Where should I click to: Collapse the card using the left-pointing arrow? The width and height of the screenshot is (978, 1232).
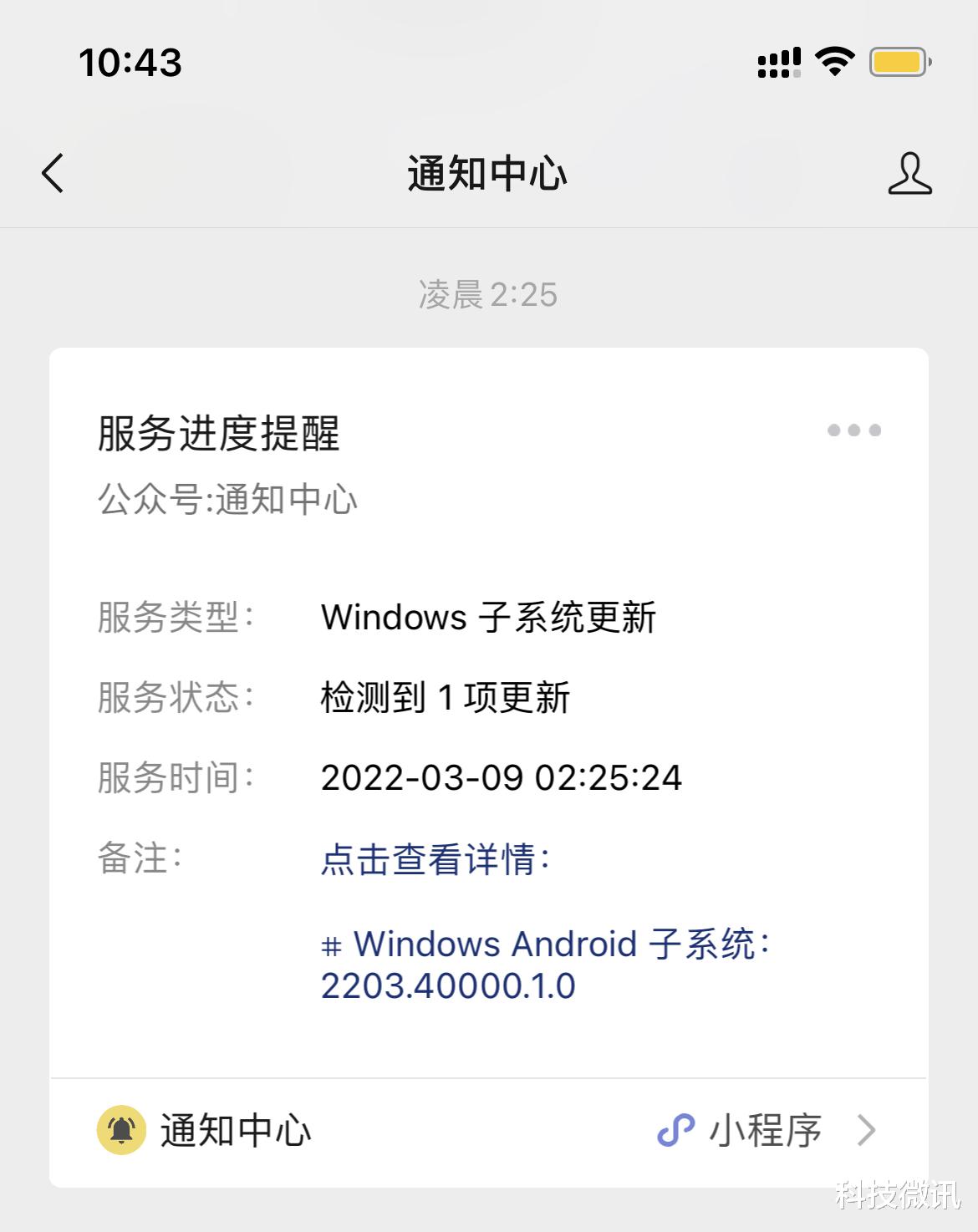(x=53, y=175)
